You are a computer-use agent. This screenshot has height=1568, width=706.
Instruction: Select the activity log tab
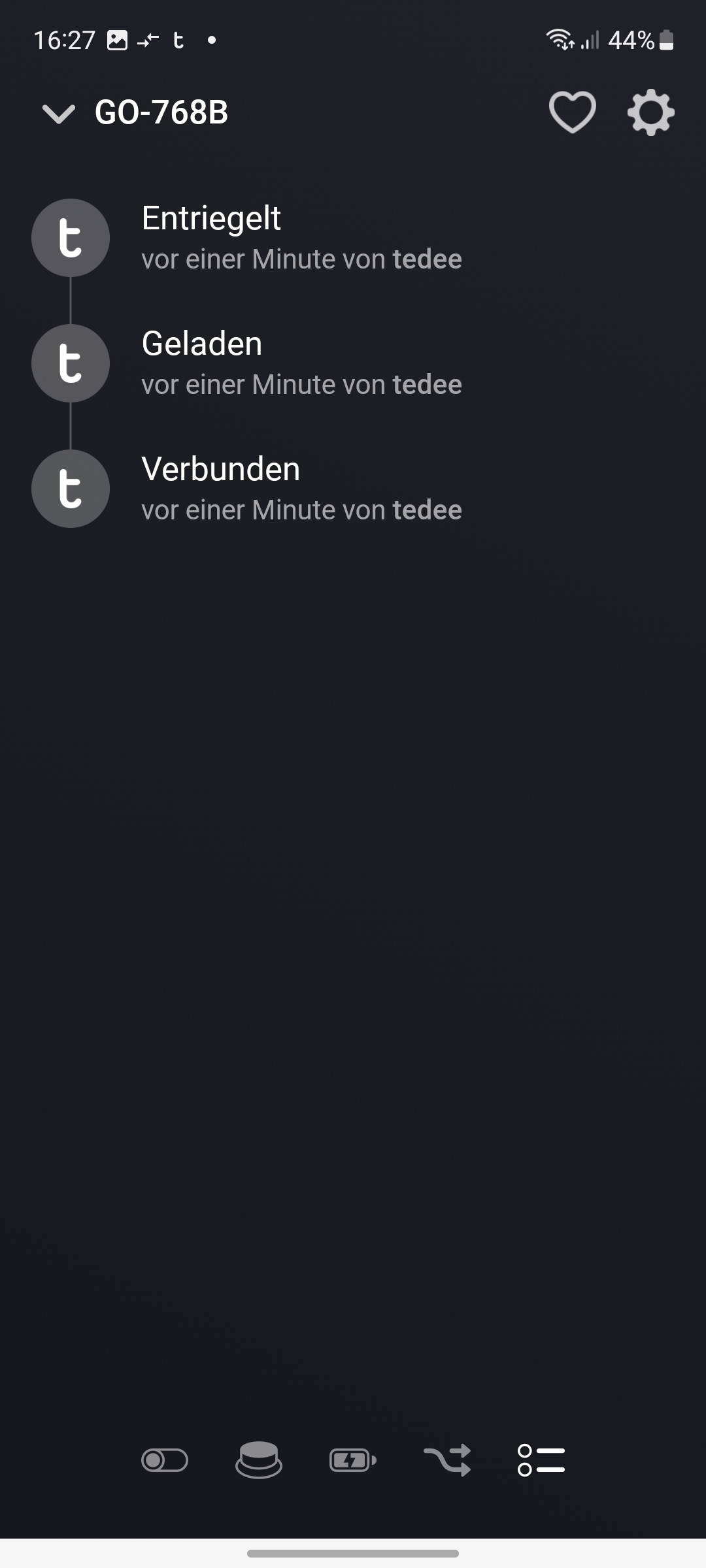541,1460
